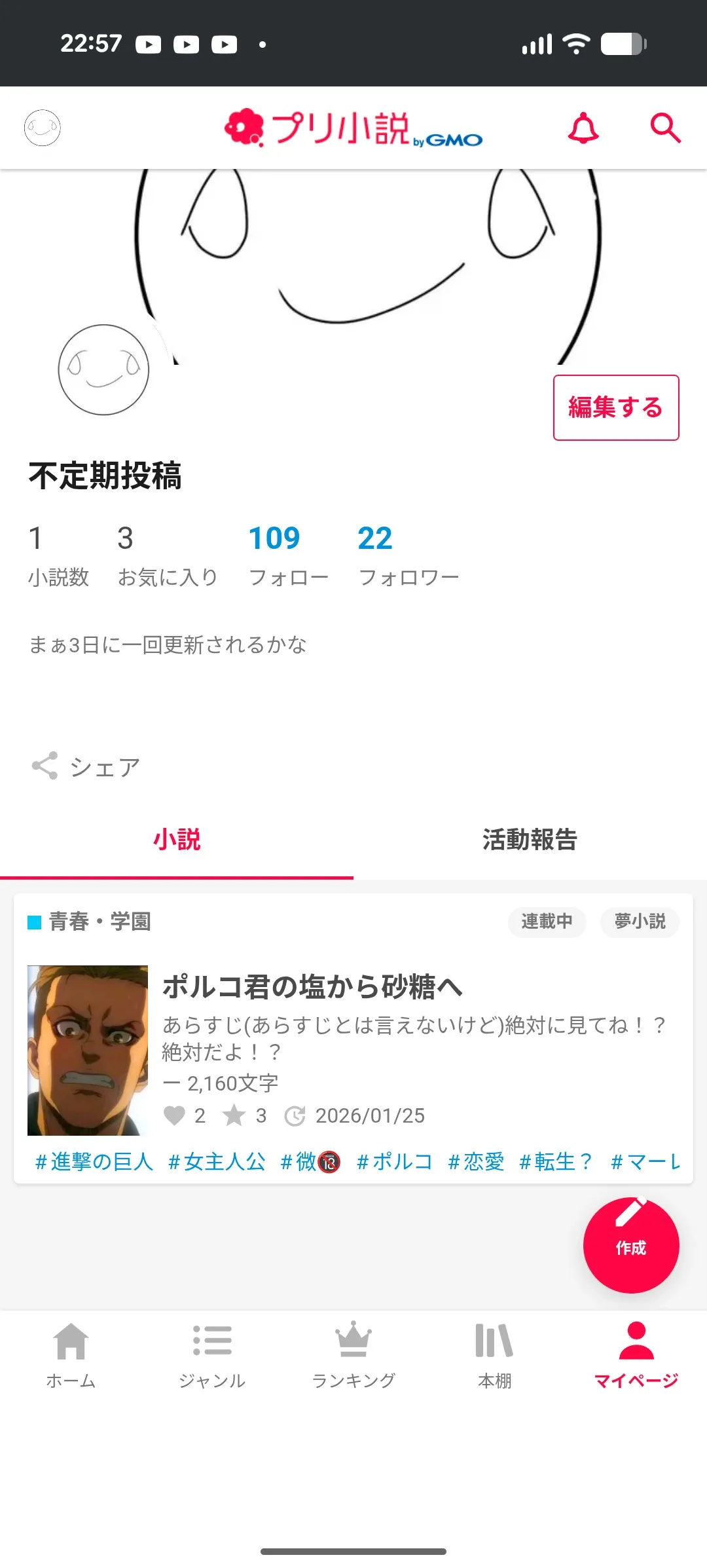Tap the #ポルコ hashtag
This screenshot has width=707, height=1568.
[x=394, y=1162]
